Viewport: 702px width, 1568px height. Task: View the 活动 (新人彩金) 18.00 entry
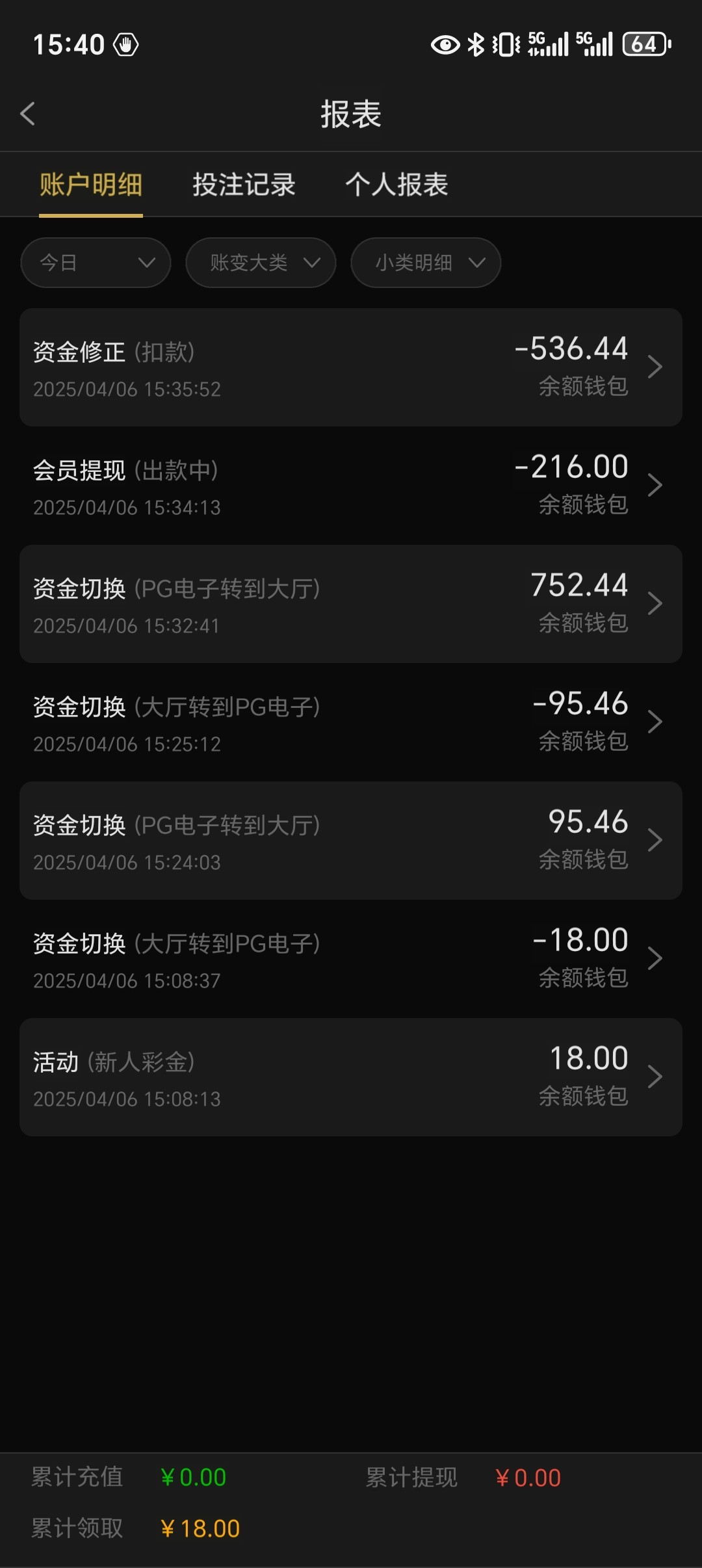pyautogui.click(x=351, y=1077)
